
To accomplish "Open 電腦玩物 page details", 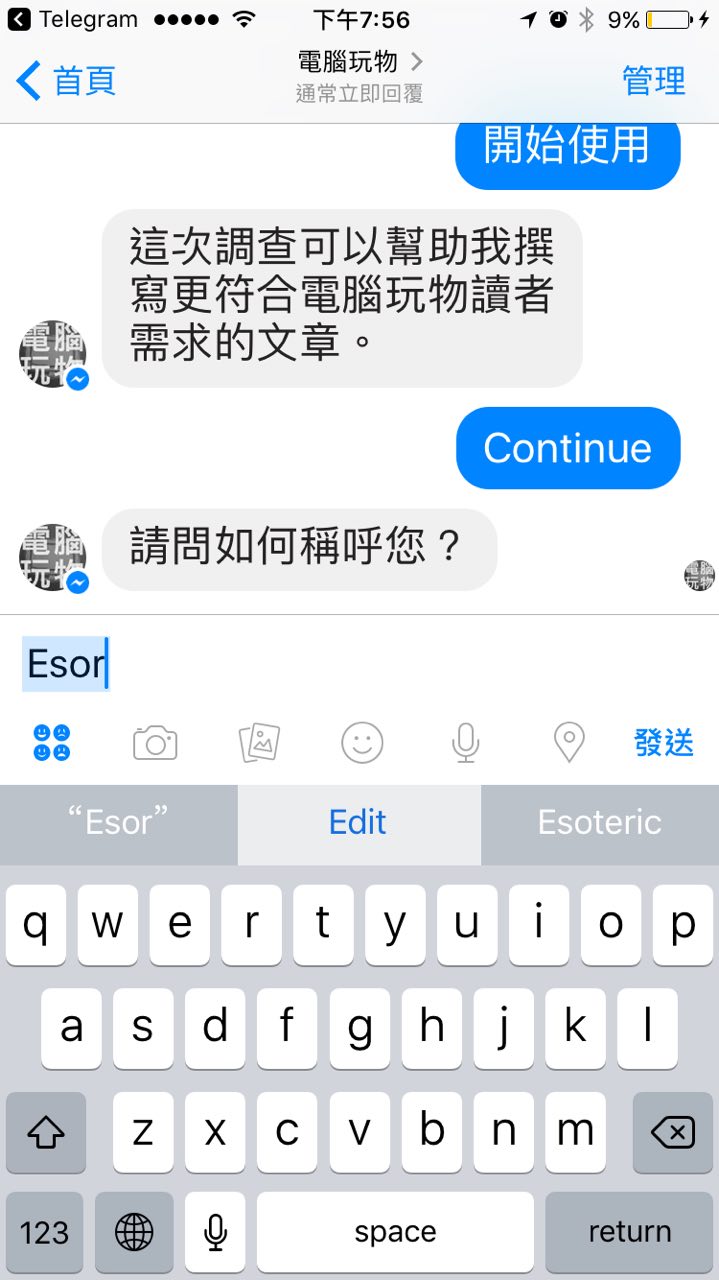I will (359, 64).
